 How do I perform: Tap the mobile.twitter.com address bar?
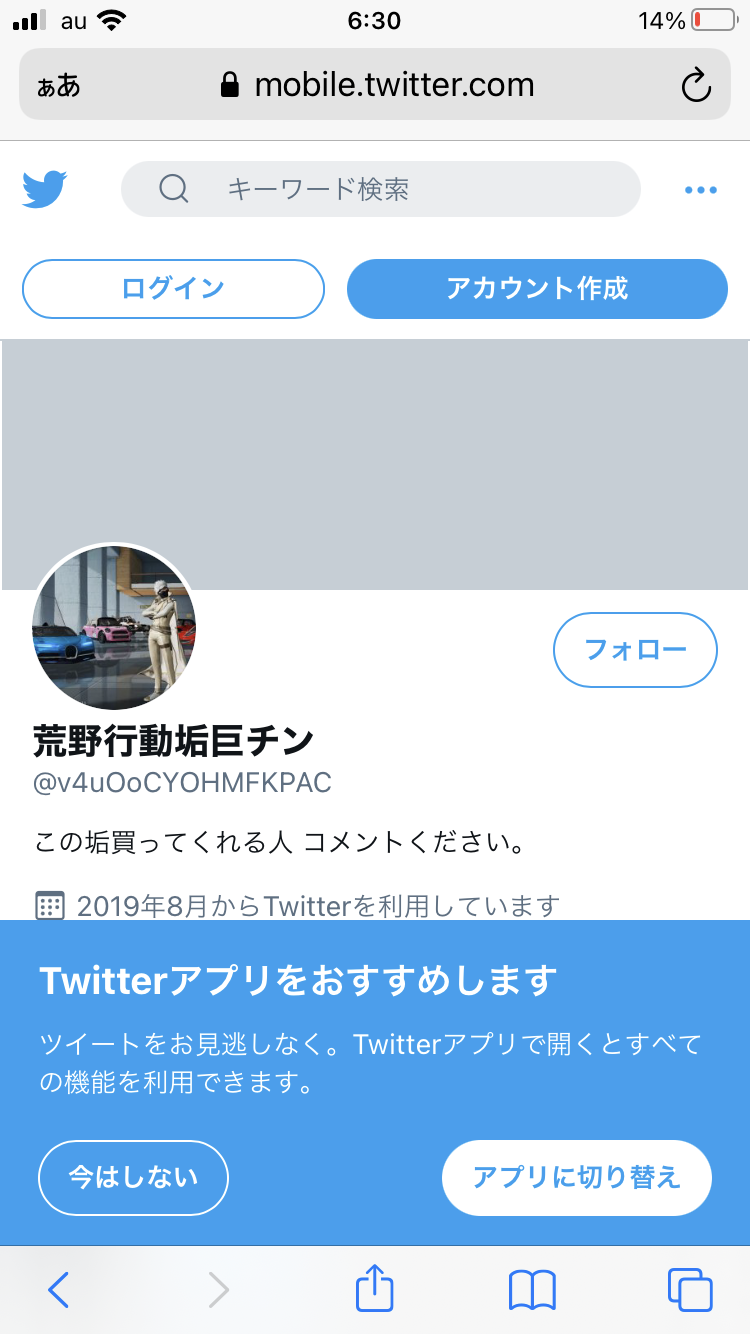point(380,85)
